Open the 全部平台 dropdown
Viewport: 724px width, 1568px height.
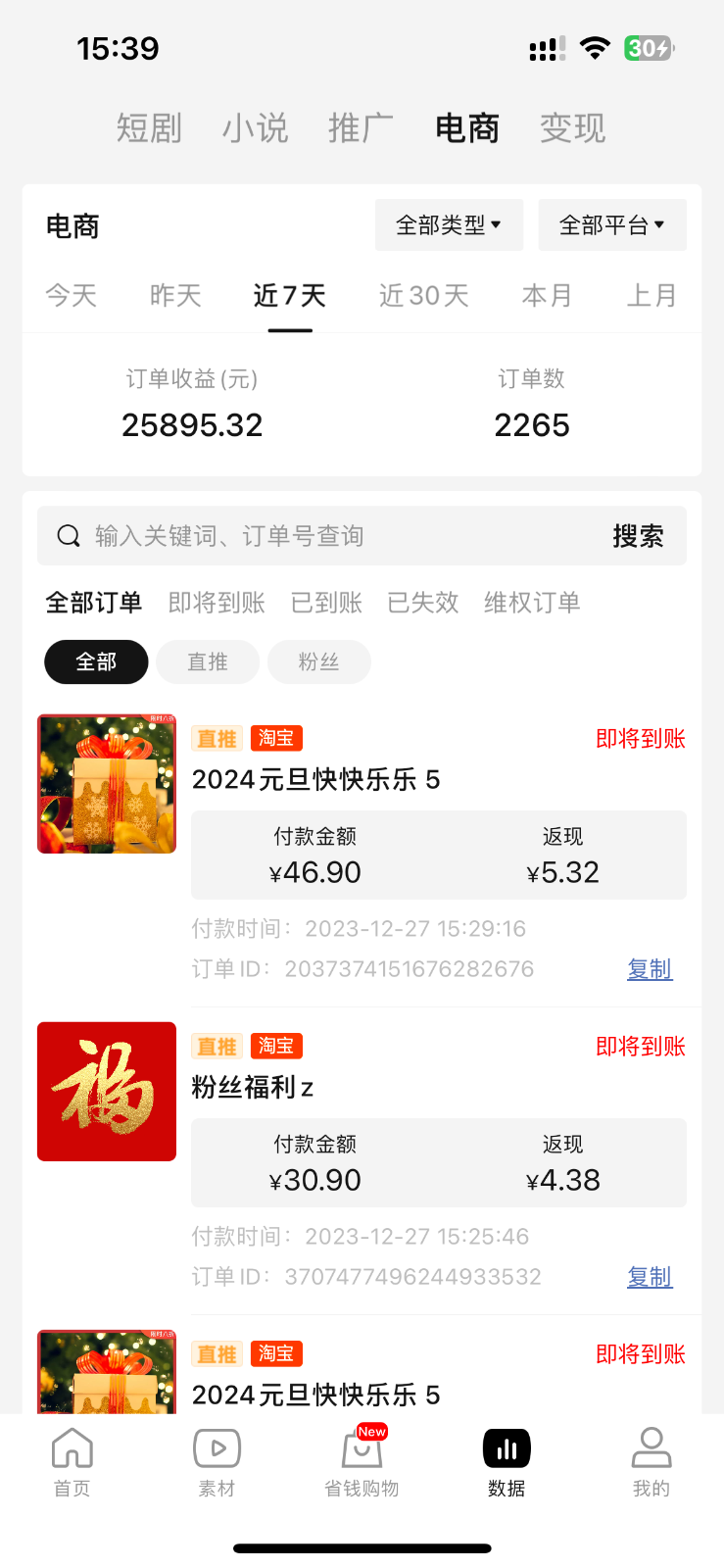(x=612, y=224)
